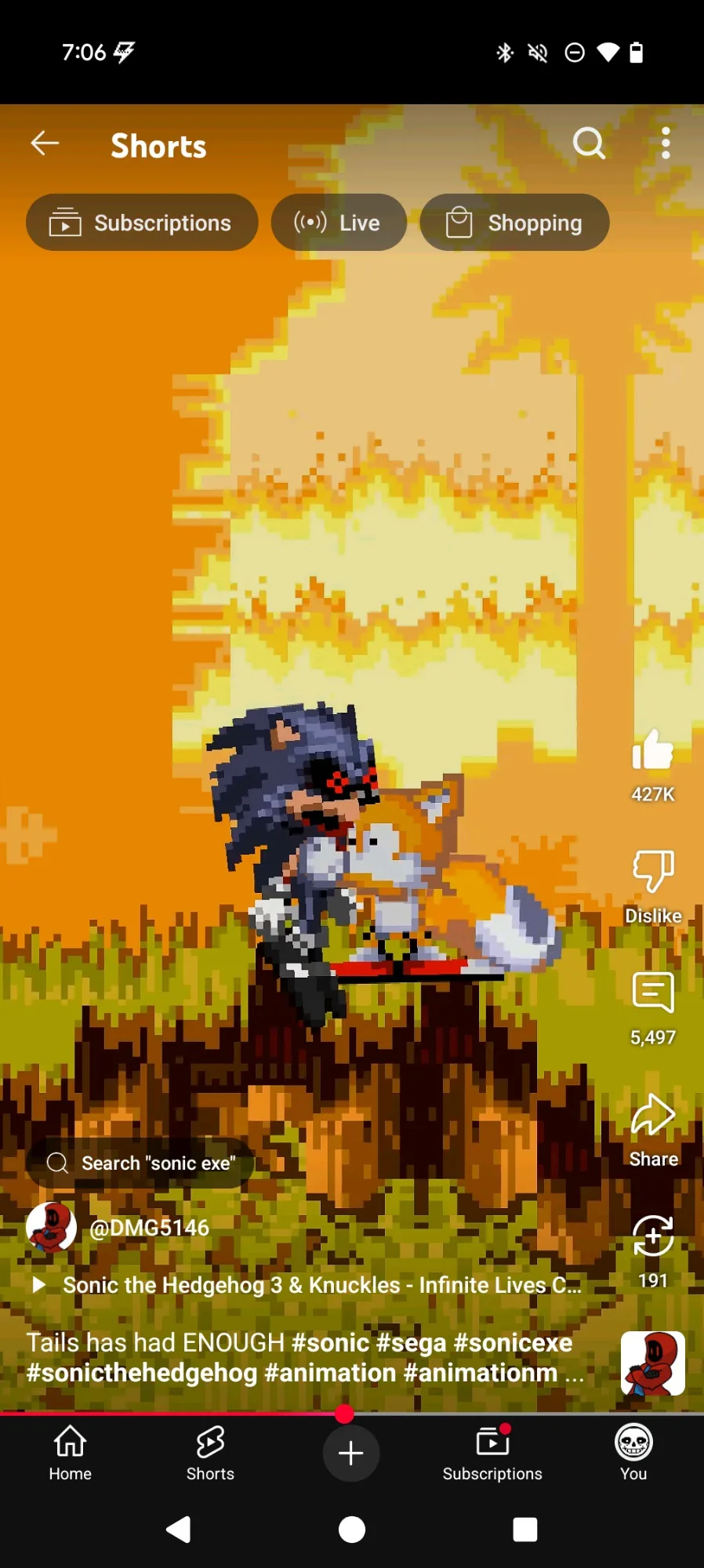
Task: Go back using the top-left arrow
Action: 45,143
